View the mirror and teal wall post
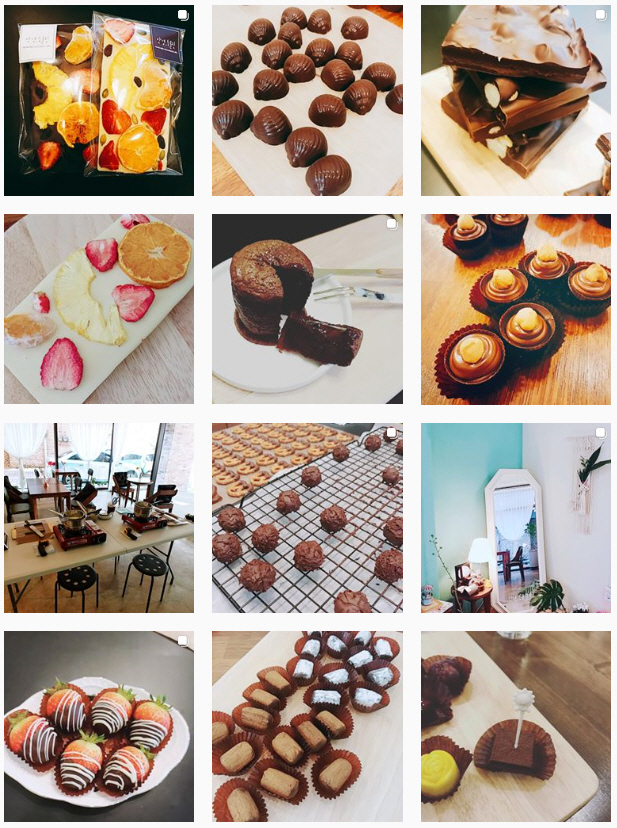 [x=515, y=517]
